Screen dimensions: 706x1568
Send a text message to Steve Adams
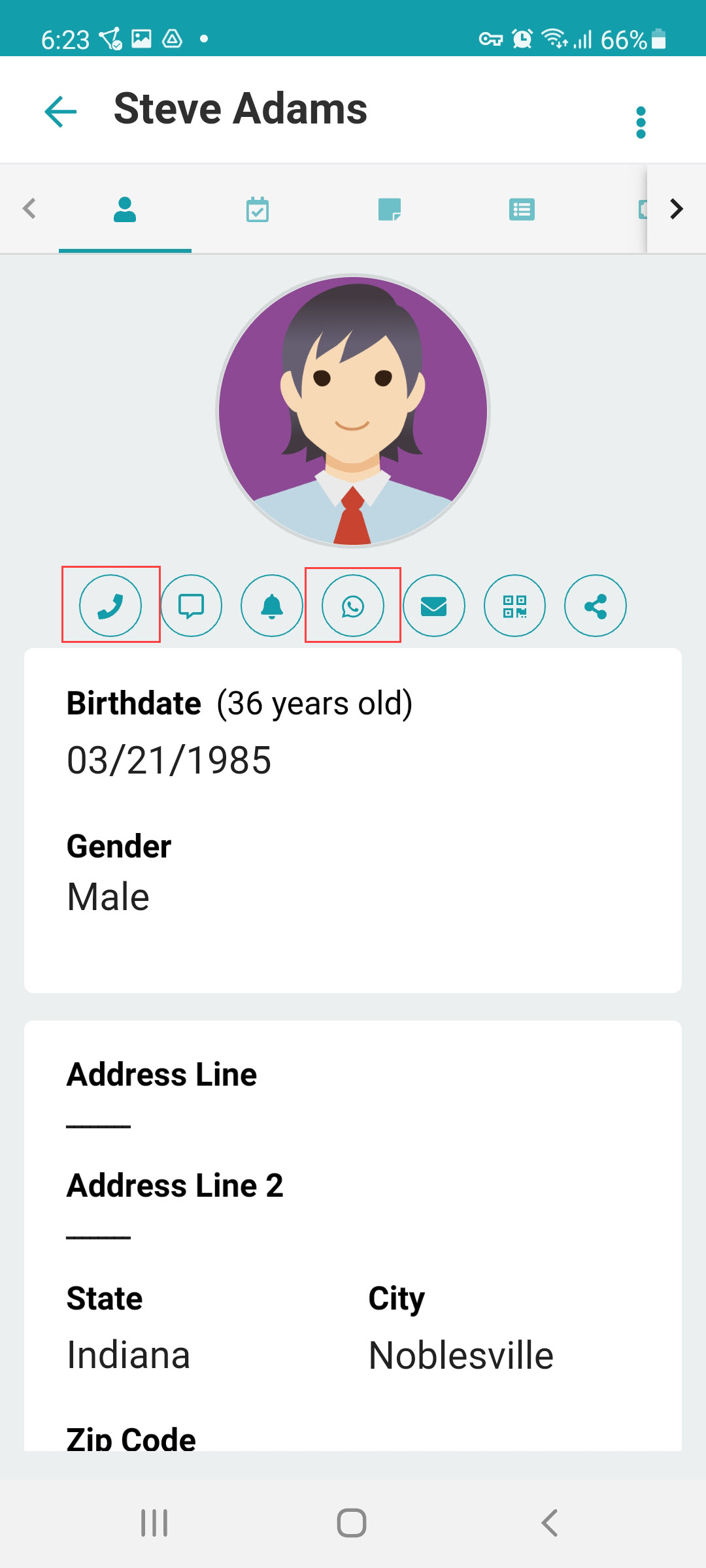coord(191,606)
